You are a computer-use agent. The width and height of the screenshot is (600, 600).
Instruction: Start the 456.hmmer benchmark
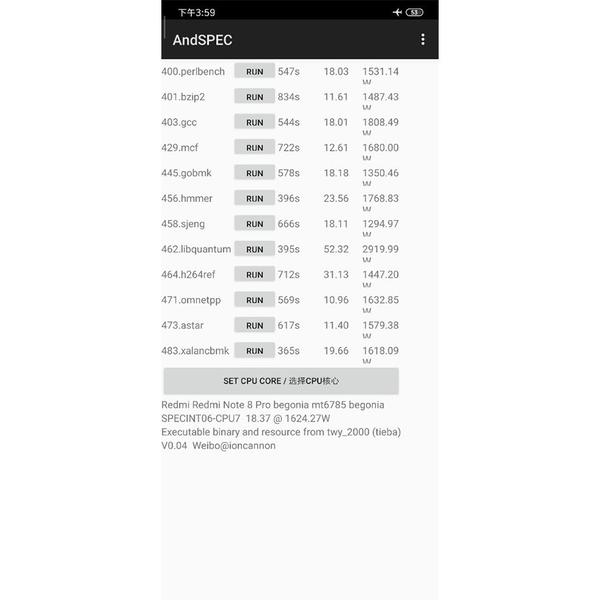pos(254,198)
